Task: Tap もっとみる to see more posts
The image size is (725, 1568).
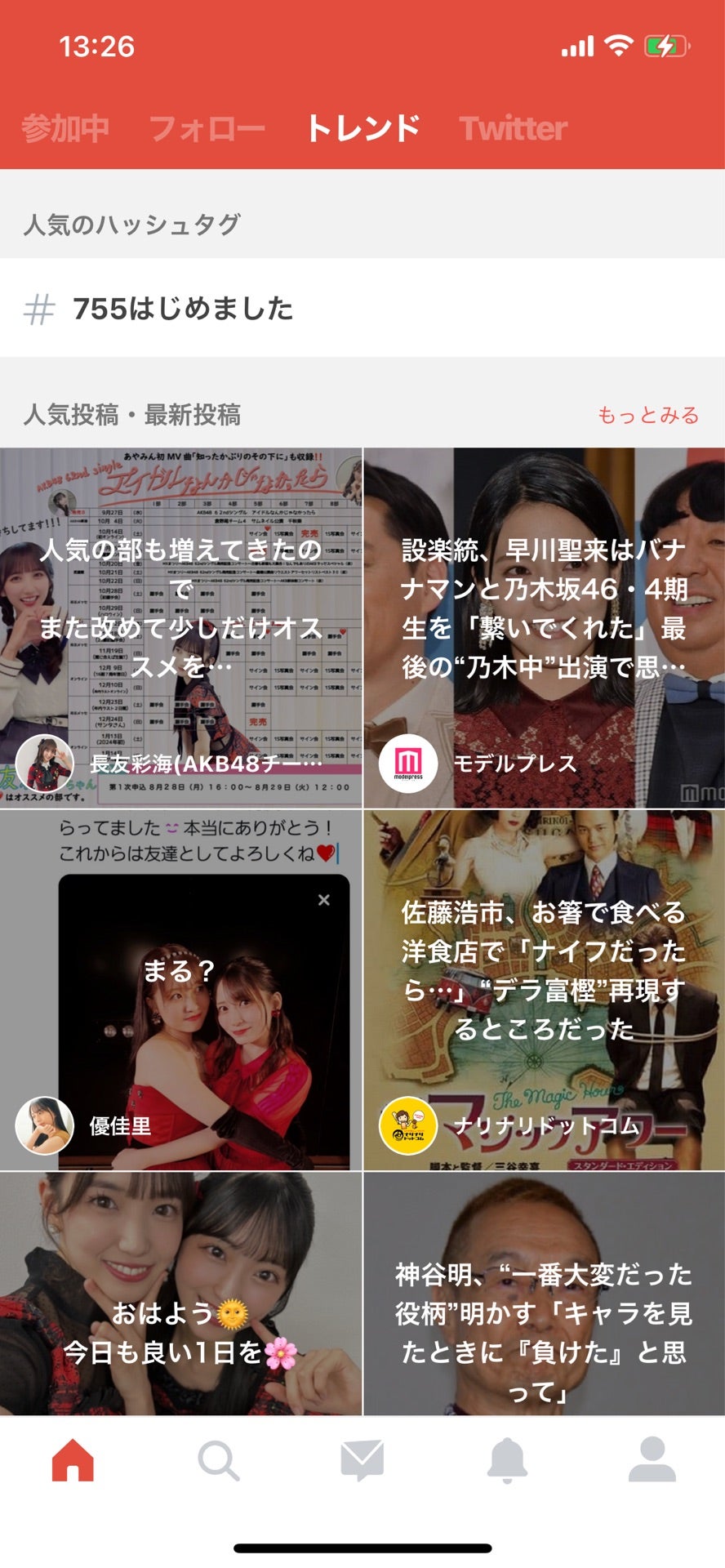Action: pyautogui.click(x=648, y=415)
